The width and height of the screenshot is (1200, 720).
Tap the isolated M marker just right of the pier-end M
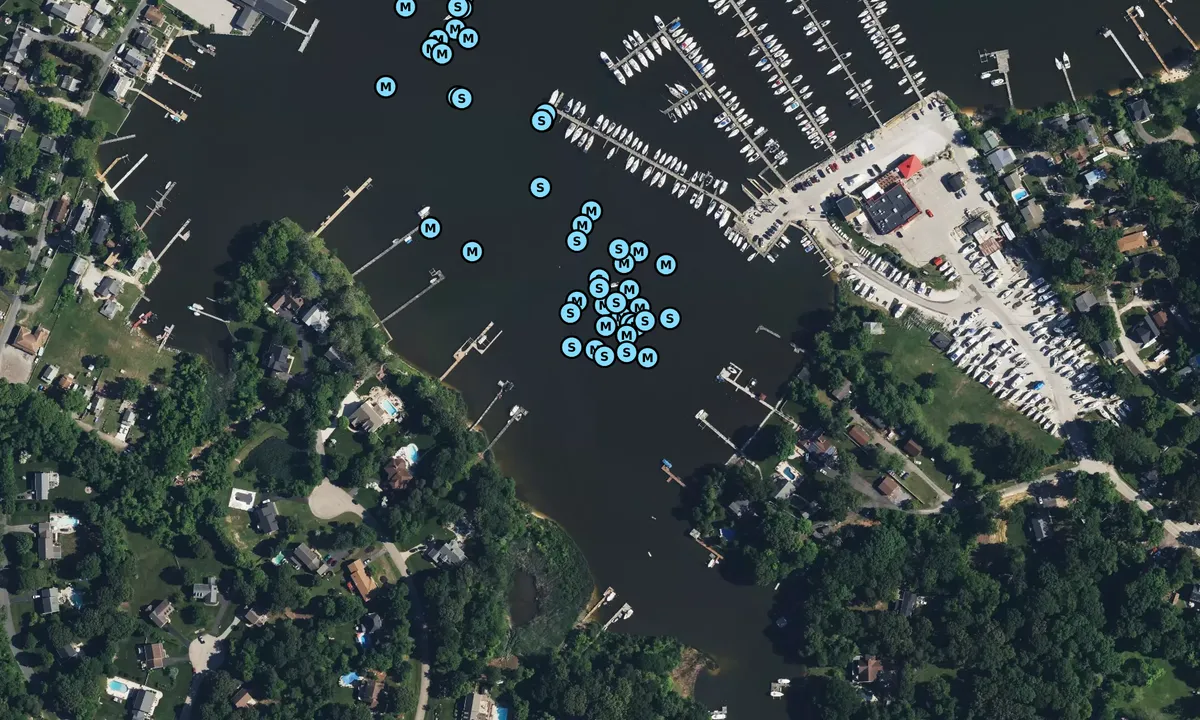(x=472, y=251)
